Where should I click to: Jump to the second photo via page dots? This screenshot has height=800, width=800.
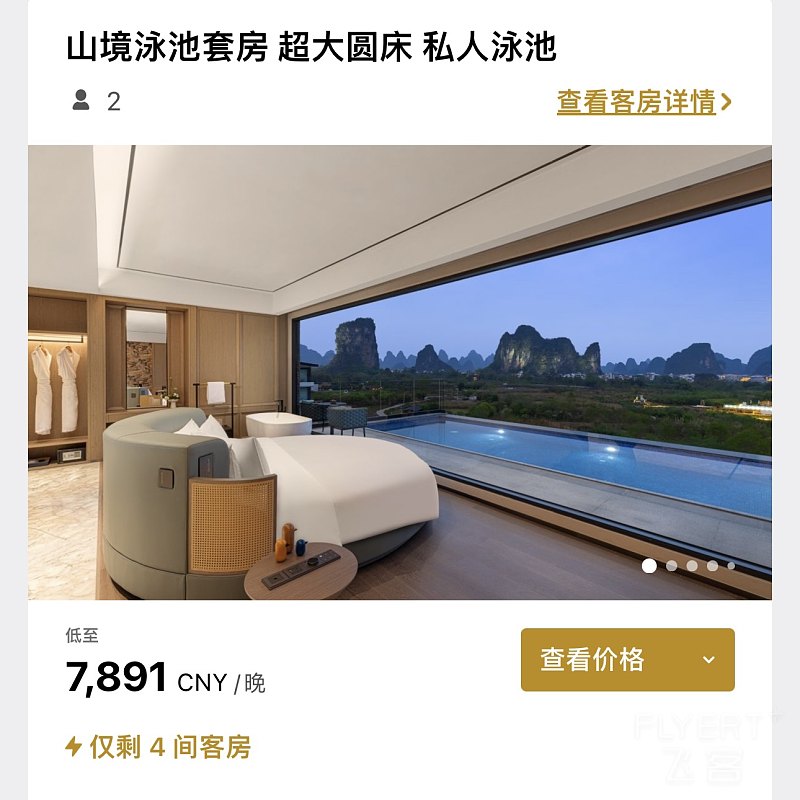(672, 566)
